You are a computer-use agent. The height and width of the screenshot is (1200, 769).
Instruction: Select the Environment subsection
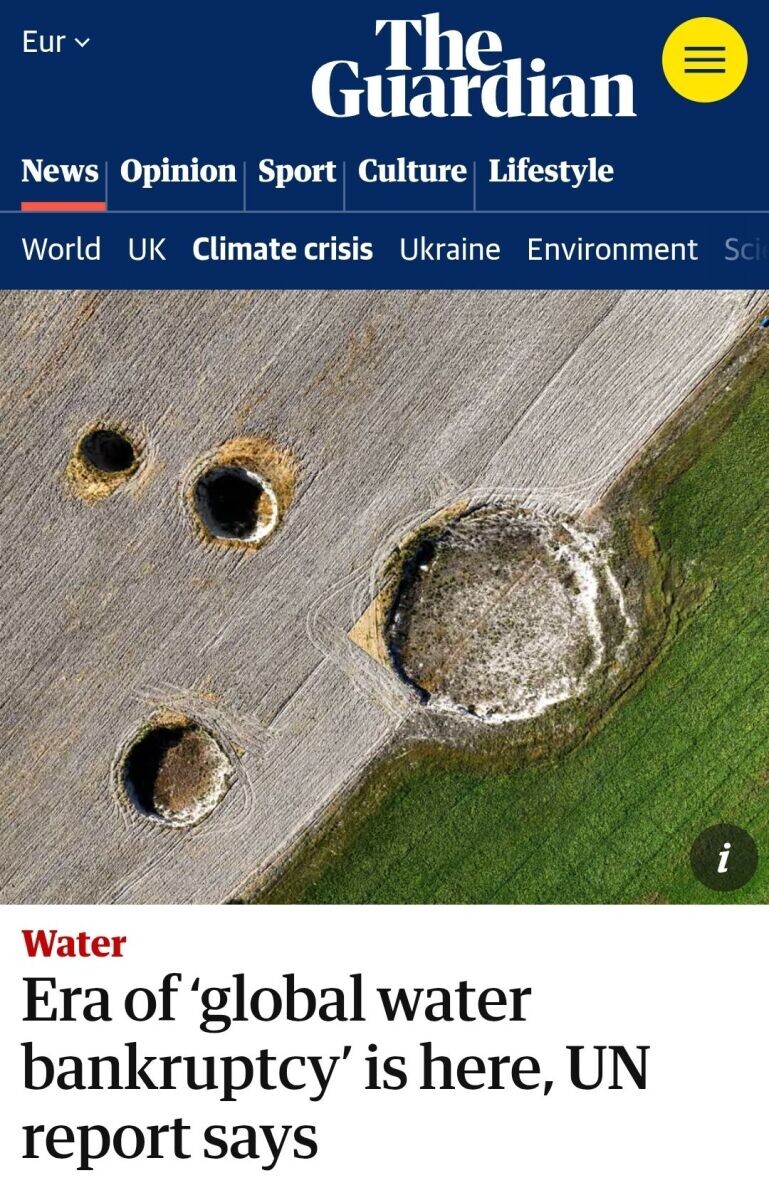[x=612, y=249]
